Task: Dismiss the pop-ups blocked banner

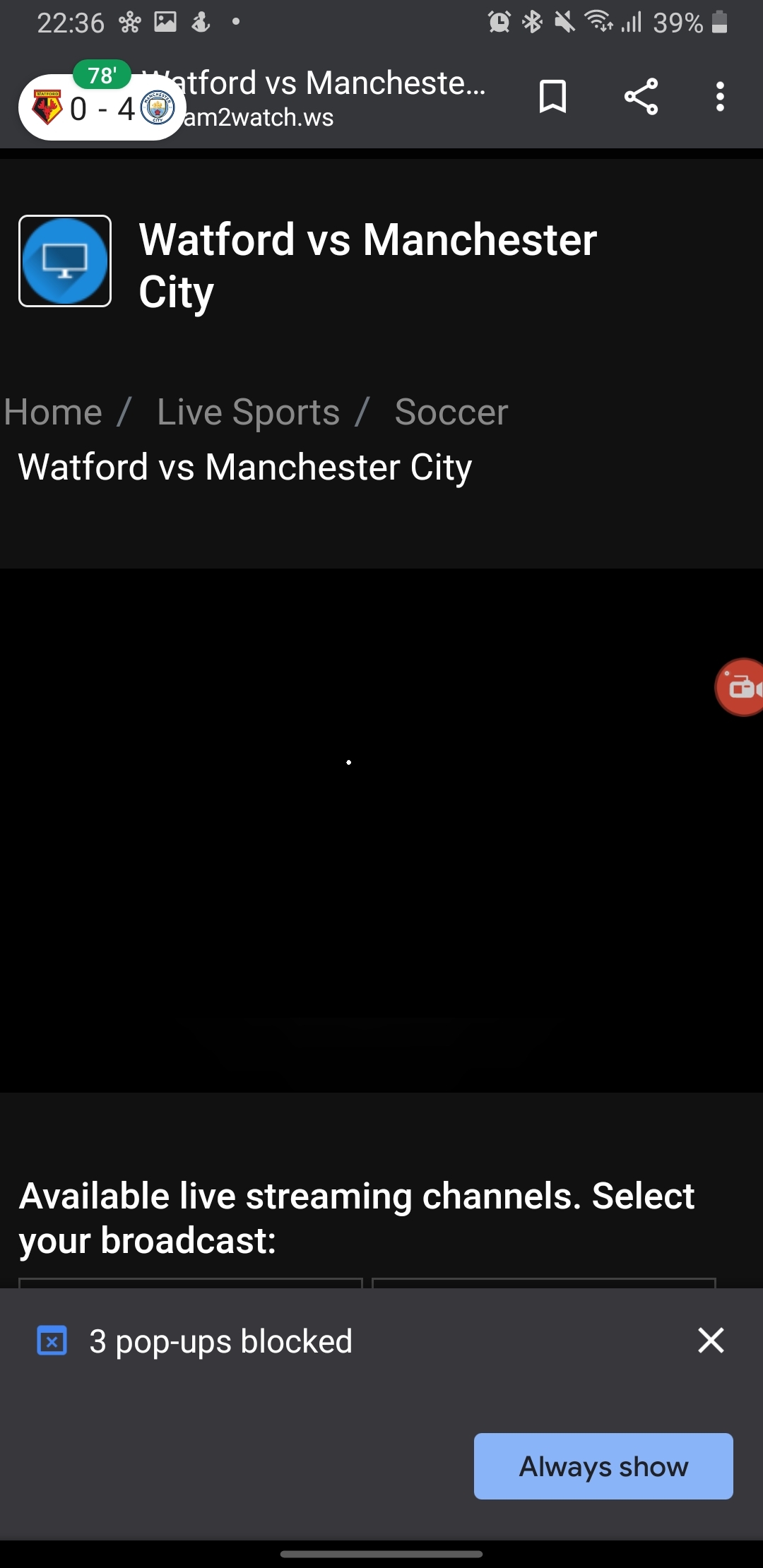Action: (x=711, y=1340)
